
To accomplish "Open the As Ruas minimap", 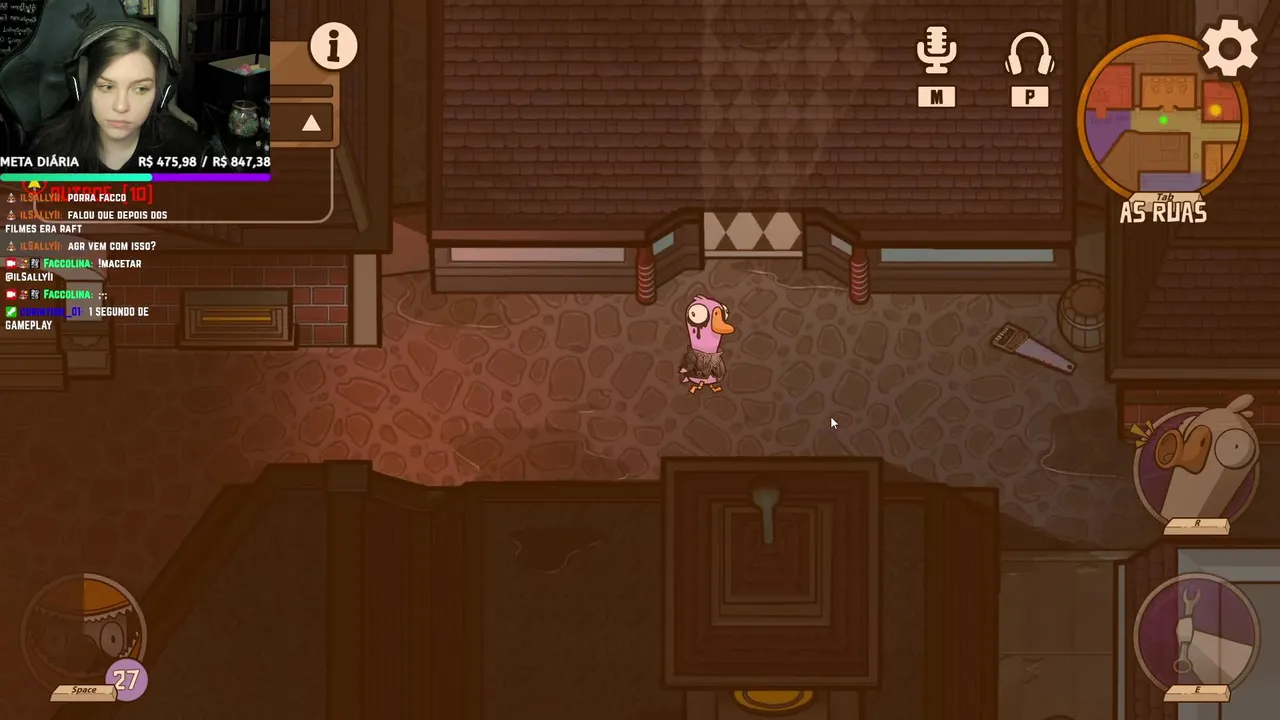I will (1163, 118).
